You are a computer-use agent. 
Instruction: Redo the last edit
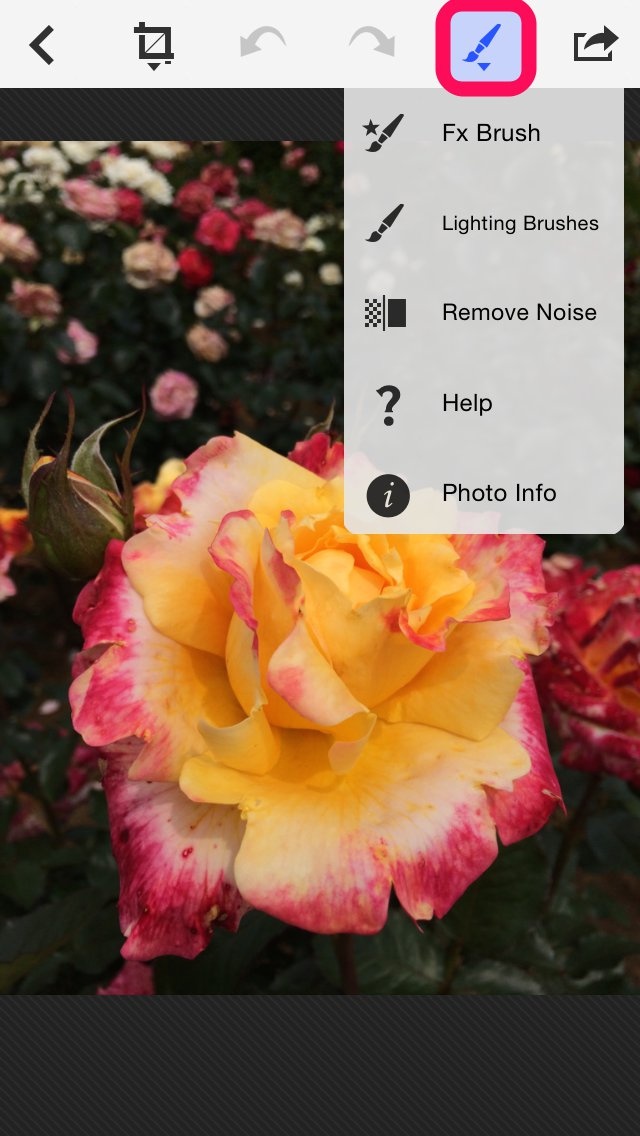pyautogui.click(x=371, y=44)
